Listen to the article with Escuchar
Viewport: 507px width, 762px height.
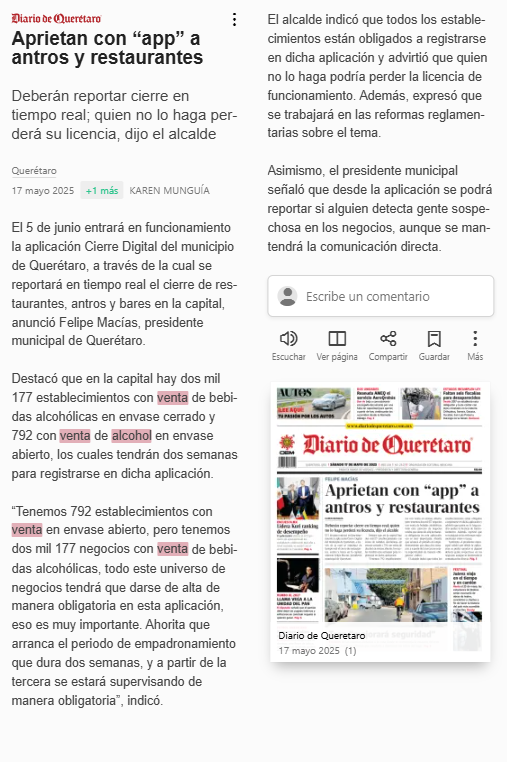288,346
